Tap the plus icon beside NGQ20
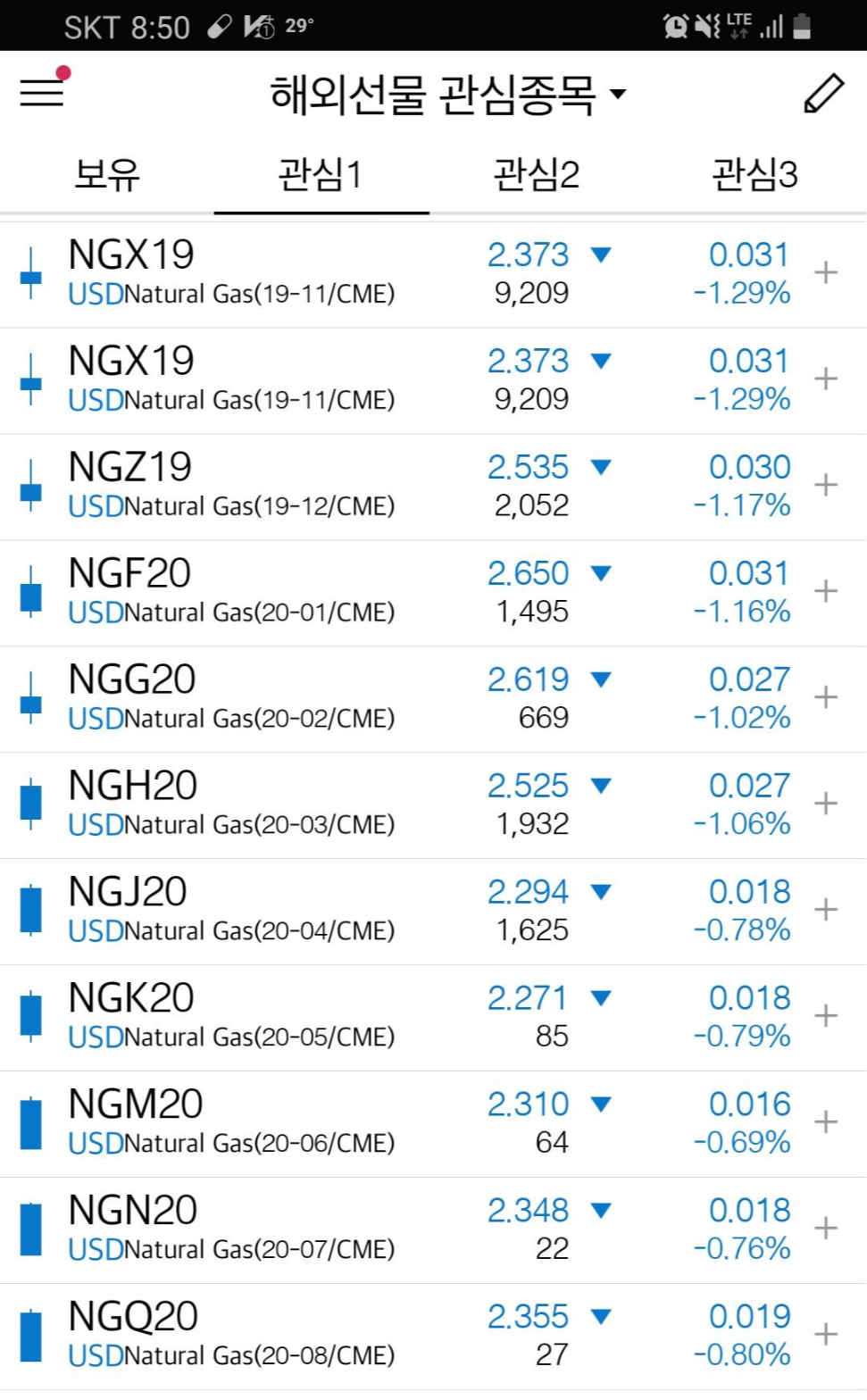Image resolution: width=867 pixels, height=1400 pixels. [x=826, y=1334]
